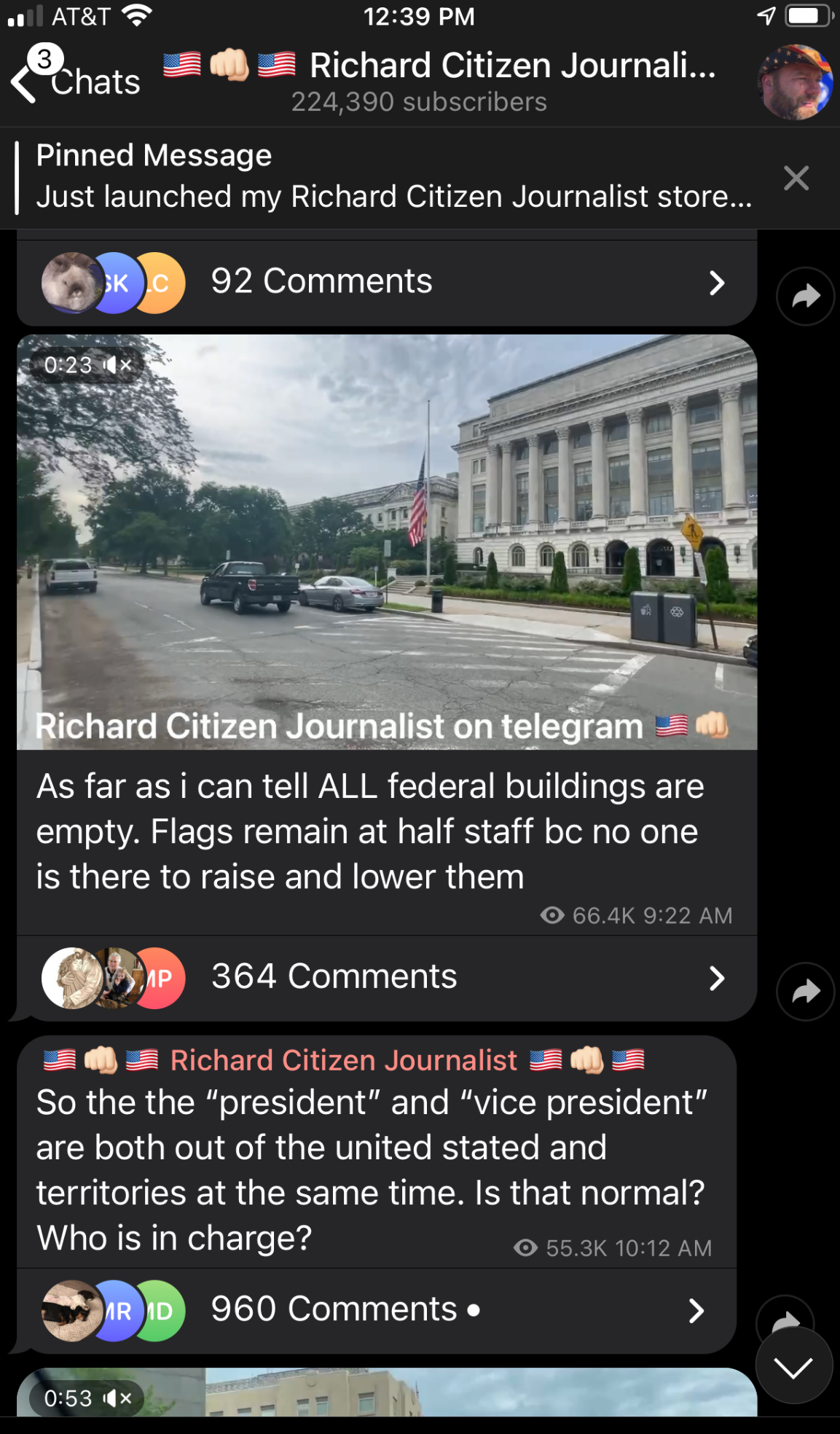
Task: Open the 92 Comments thread
Action: pos(387,282)
